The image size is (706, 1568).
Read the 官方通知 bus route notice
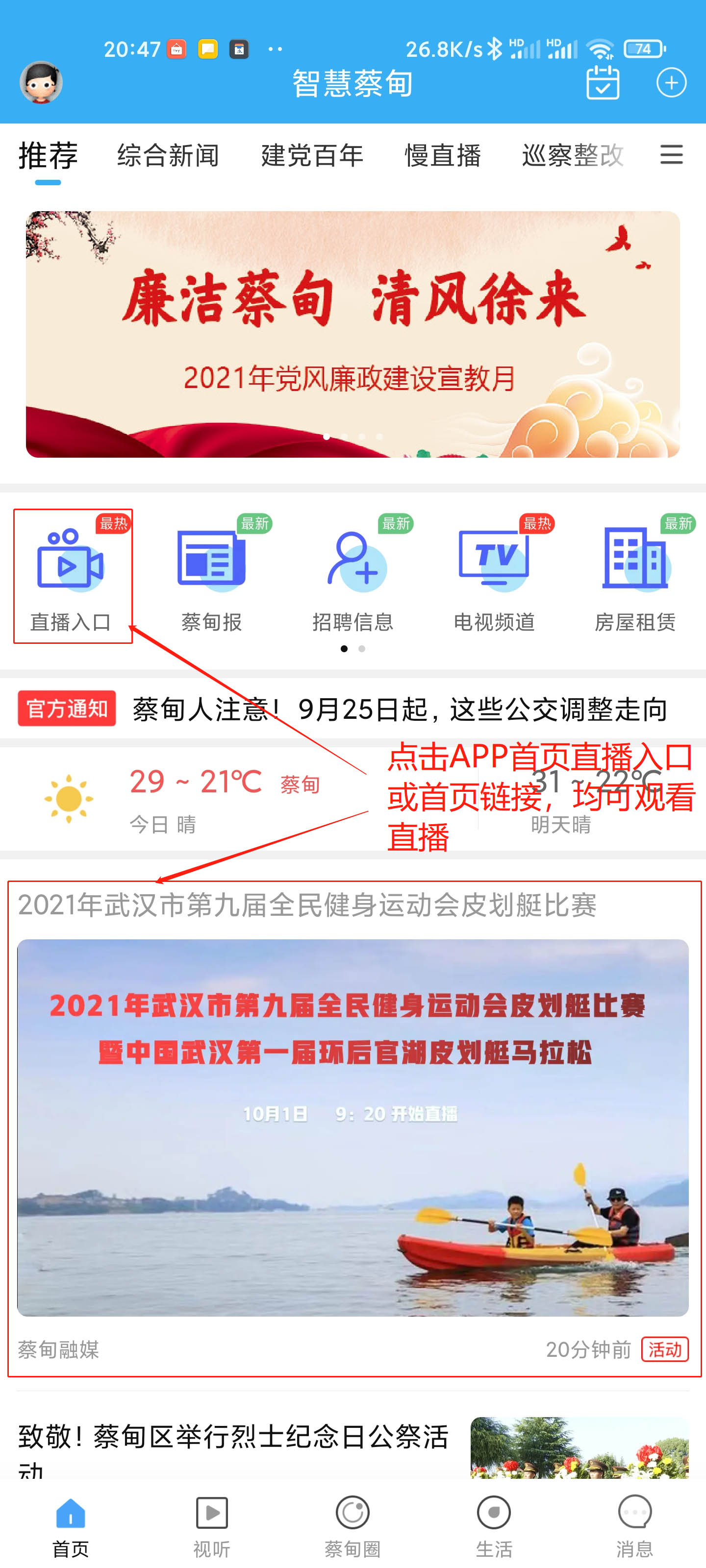click(399, 709)
